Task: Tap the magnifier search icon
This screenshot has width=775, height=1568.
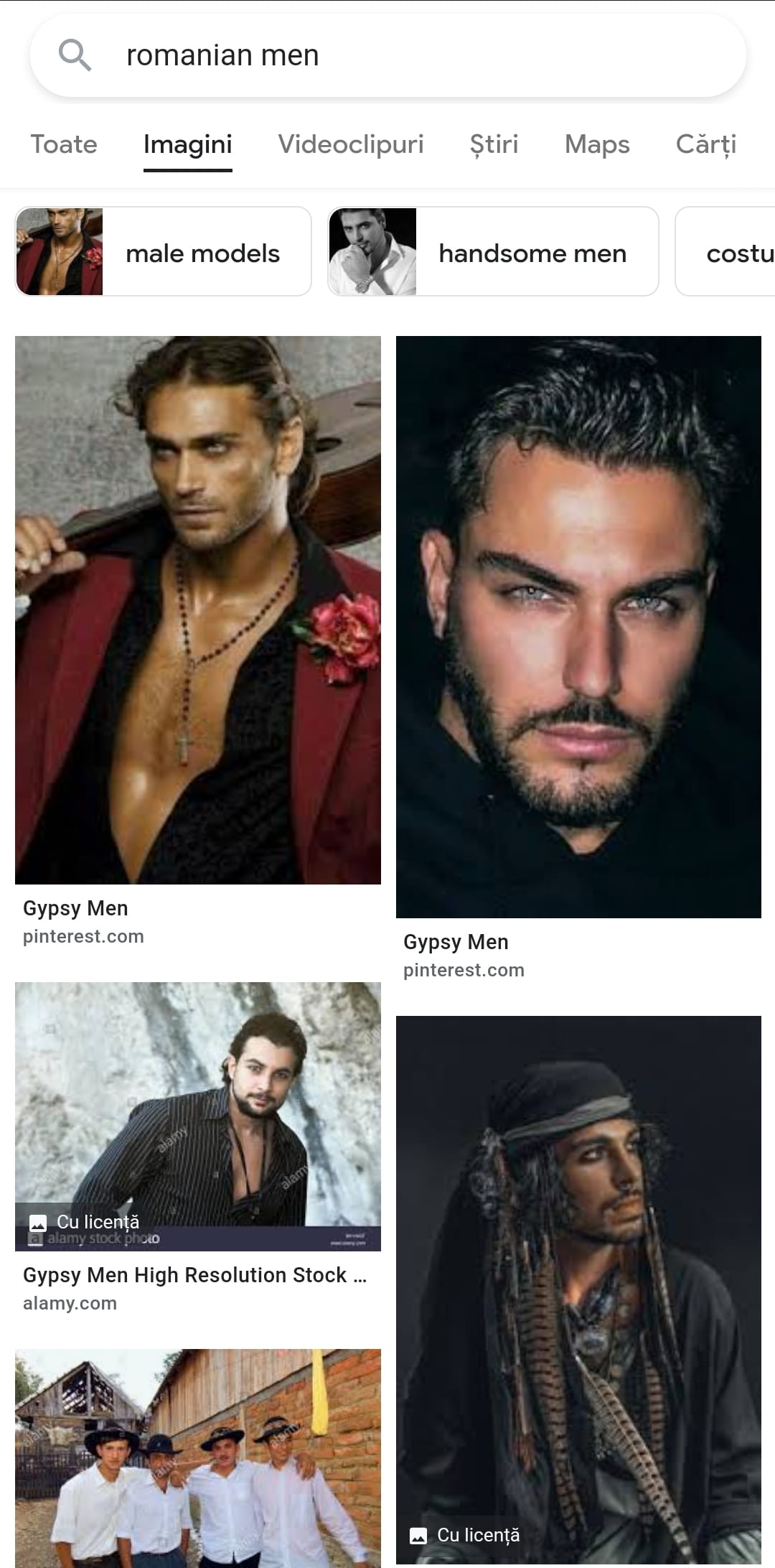Action: pyautogui.click(x=75, y=55)
